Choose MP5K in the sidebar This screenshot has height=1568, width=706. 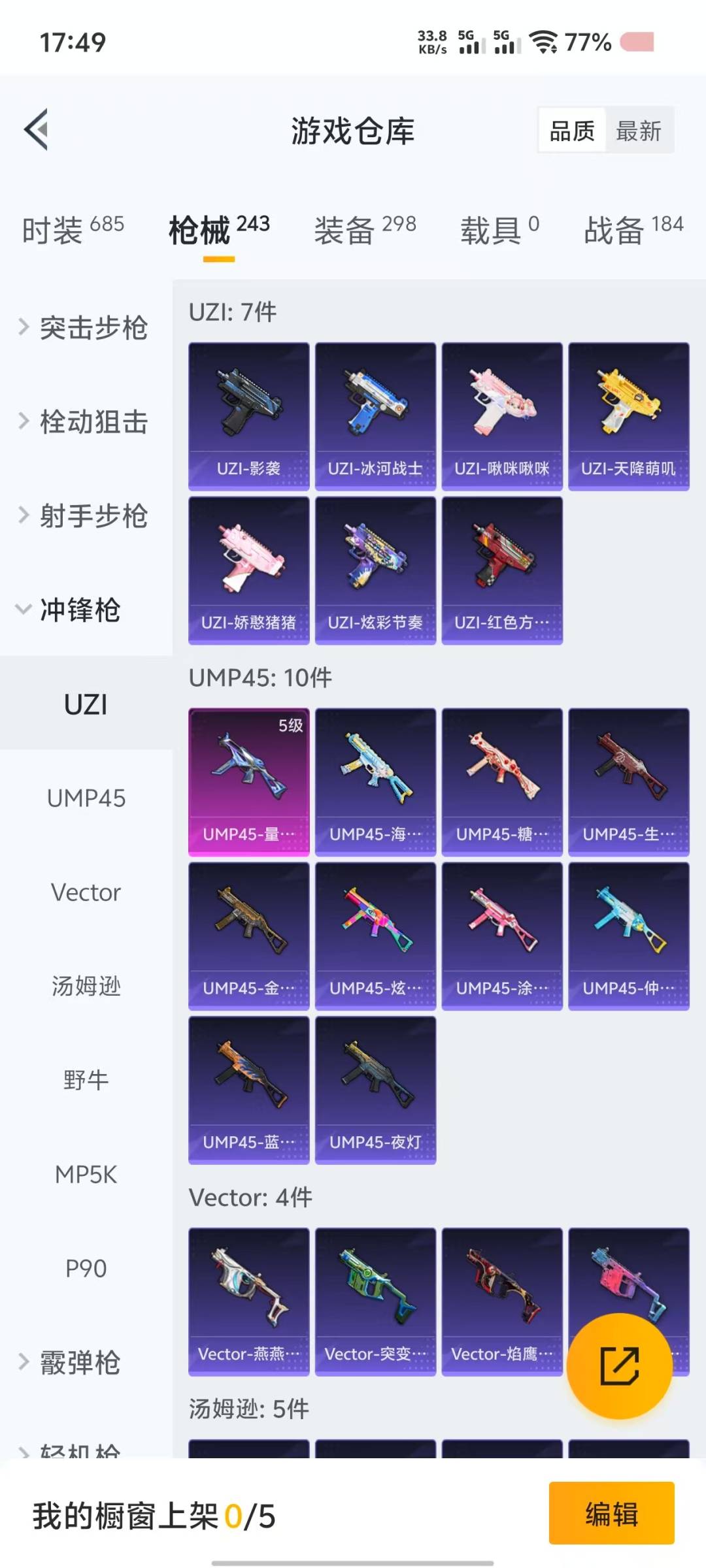click(x=86, y=1174)
